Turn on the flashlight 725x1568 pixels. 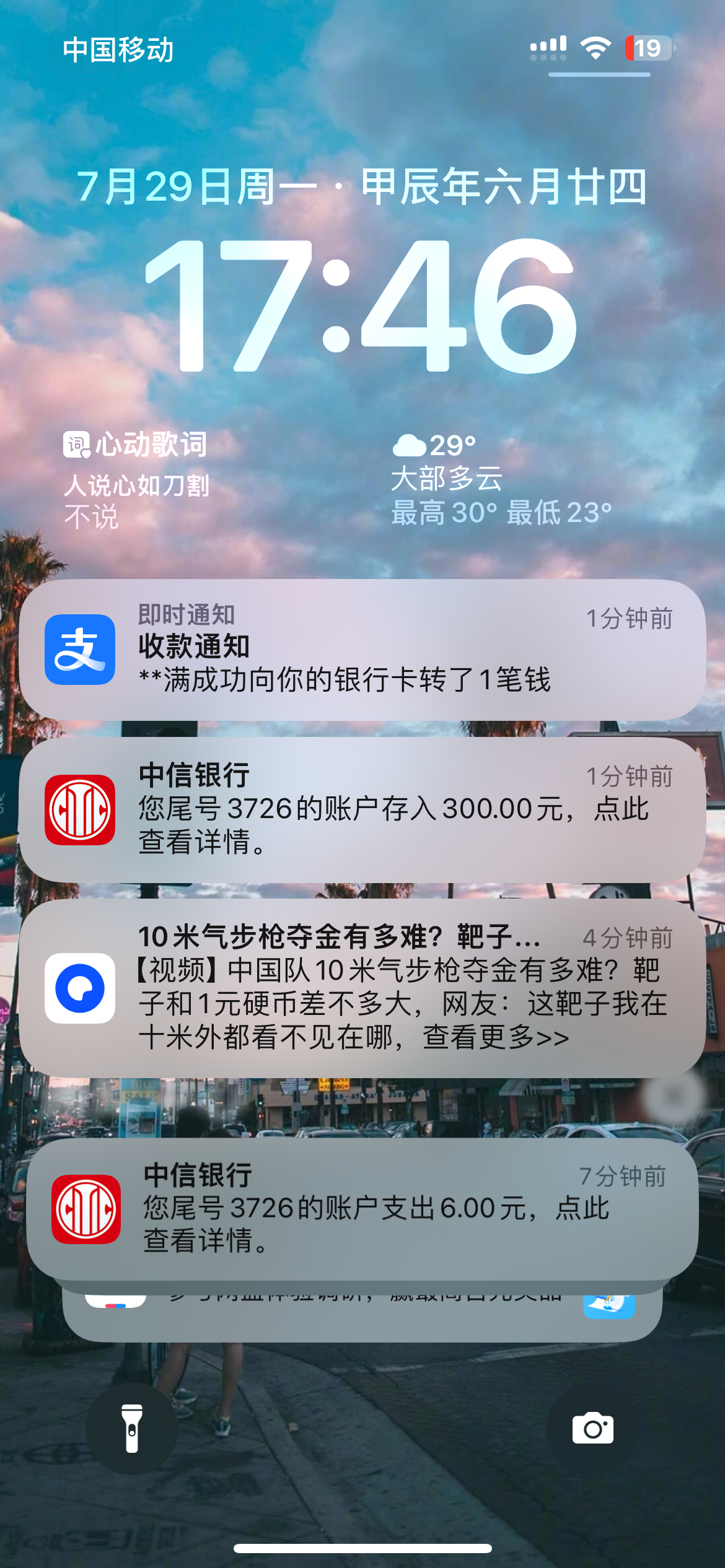click(131, 1429)
